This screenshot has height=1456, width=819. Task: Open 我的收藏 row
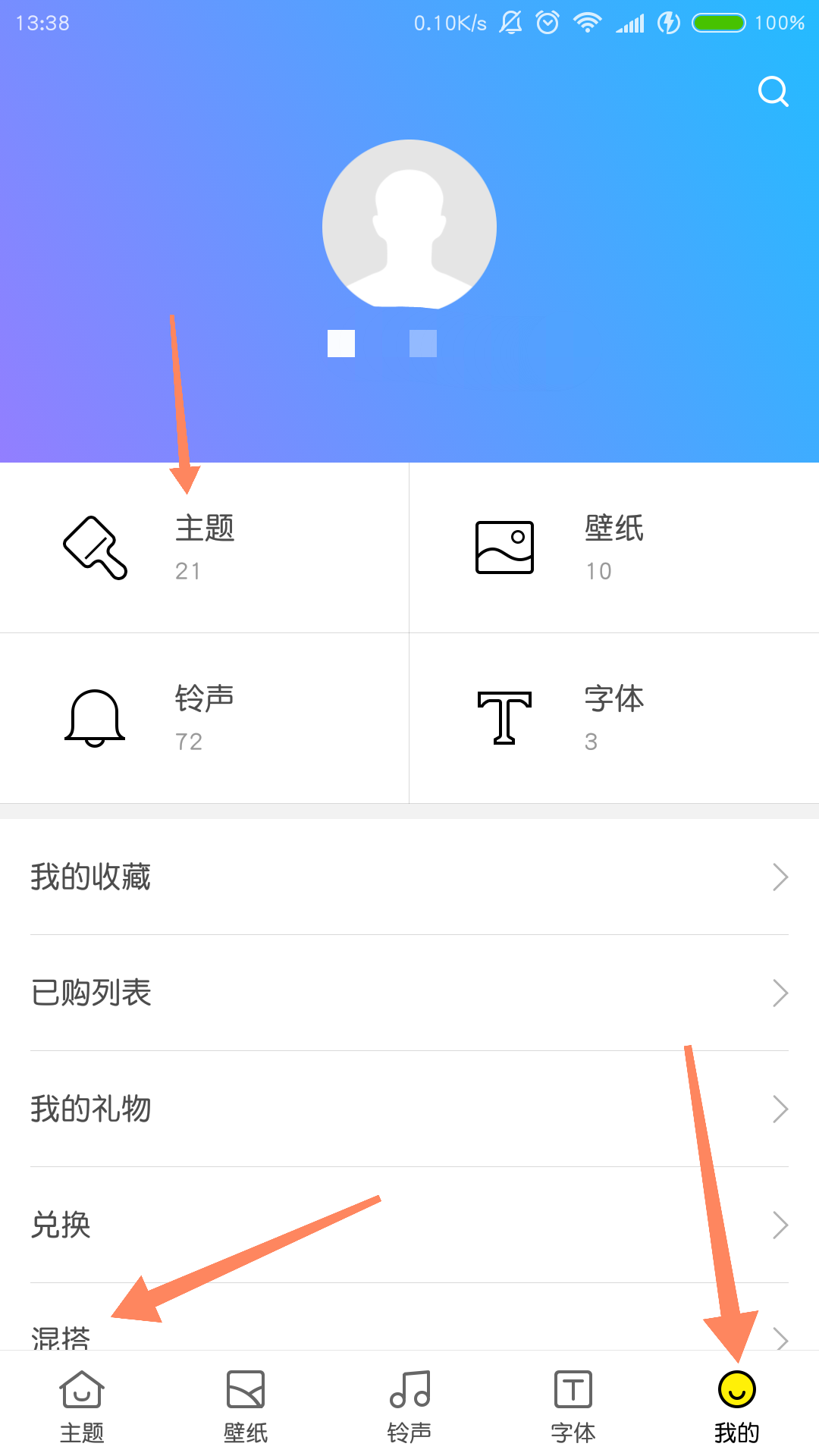pyautogui.click(x=409, y=877)
